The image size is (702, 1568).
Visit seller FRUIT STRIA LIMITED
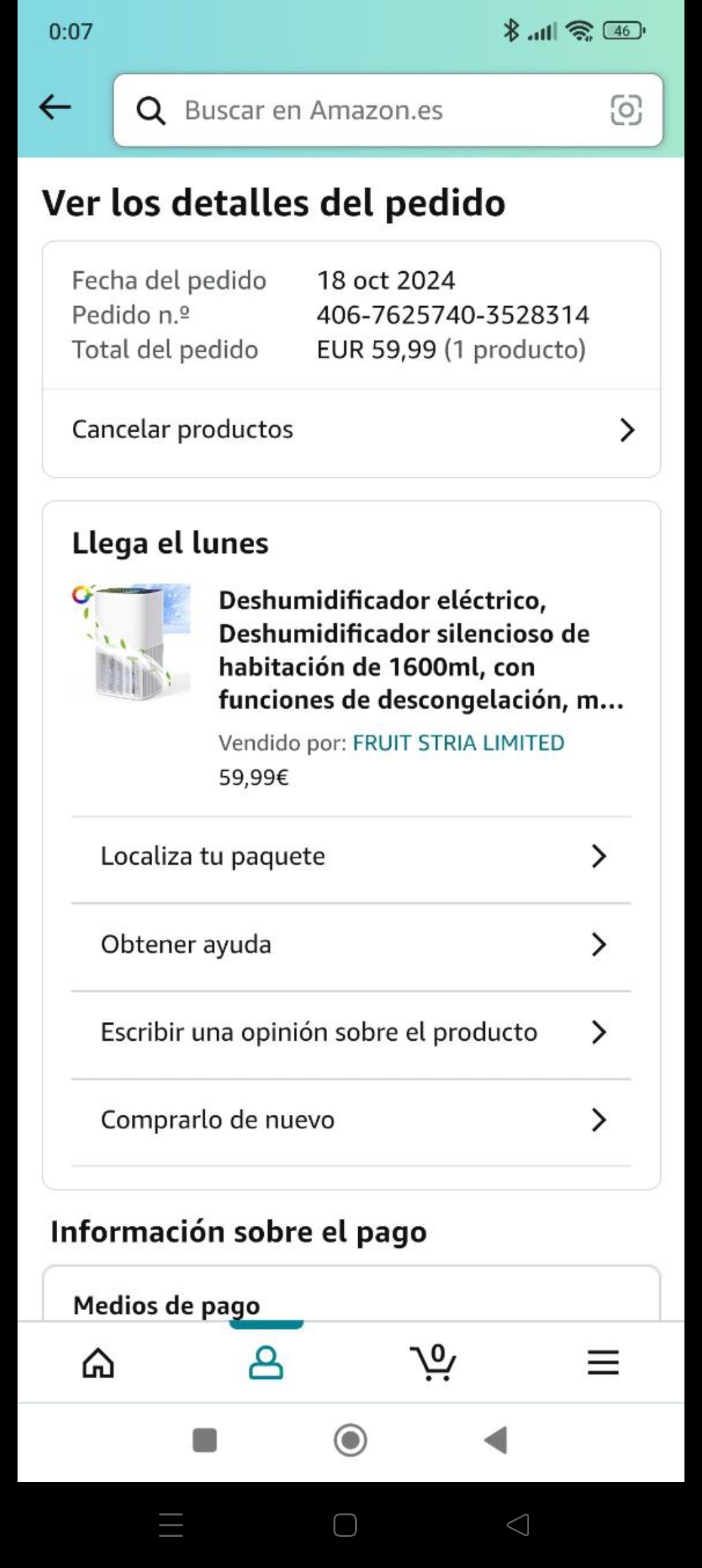pyautogui.click(x=458, y=742)
